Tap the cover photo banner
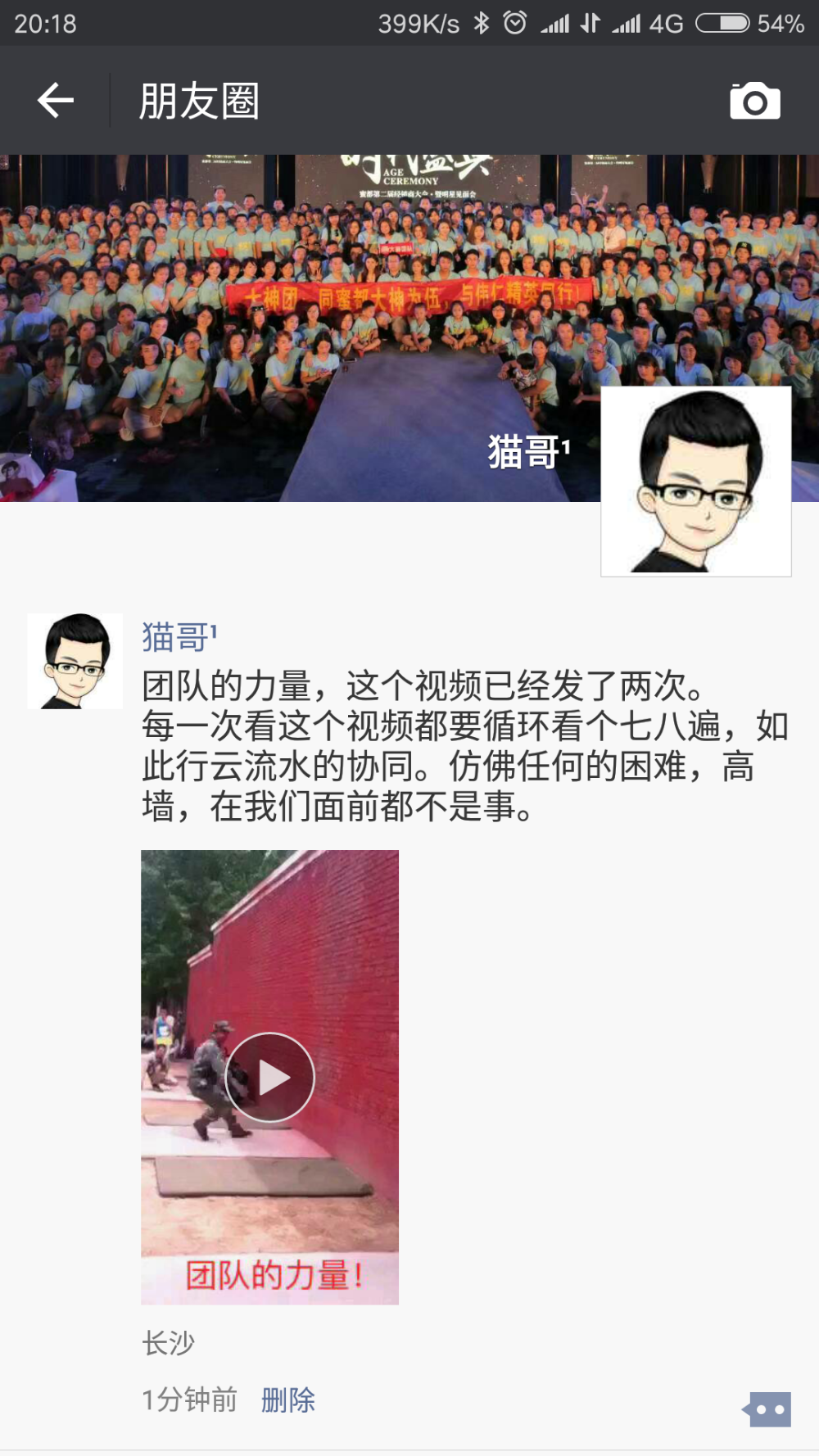819x1456 pixels. [x=409, y=328]
